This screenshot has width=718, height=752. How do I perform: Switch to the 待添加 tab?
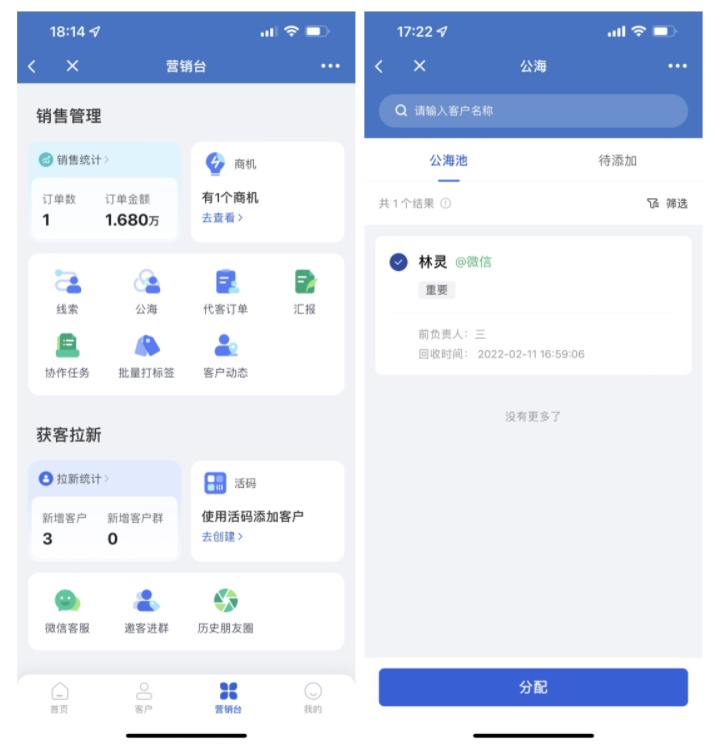[617, 160]
